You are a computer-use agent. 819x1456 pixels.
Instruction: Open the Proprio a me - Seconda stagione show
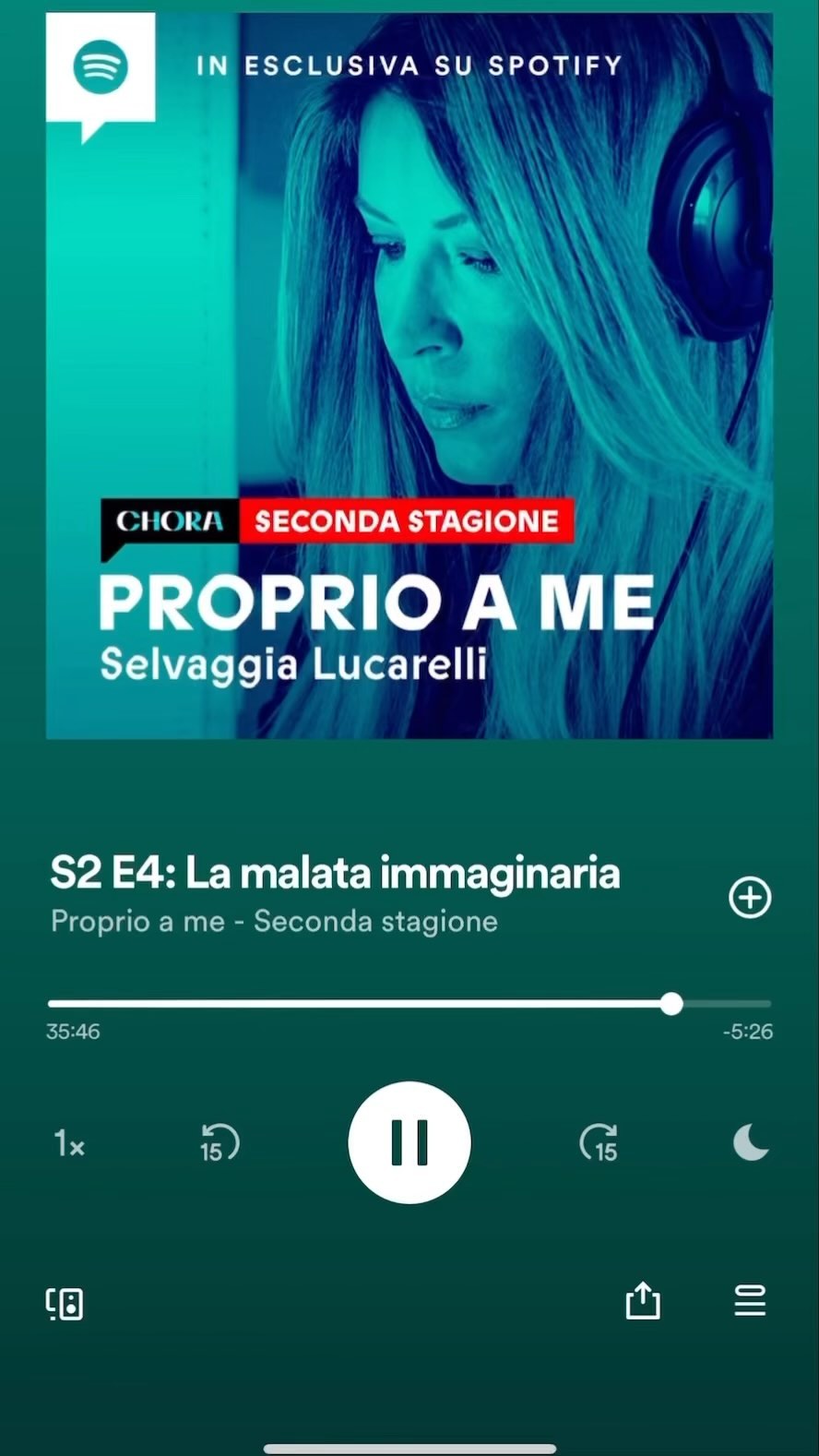click(274, 921)
